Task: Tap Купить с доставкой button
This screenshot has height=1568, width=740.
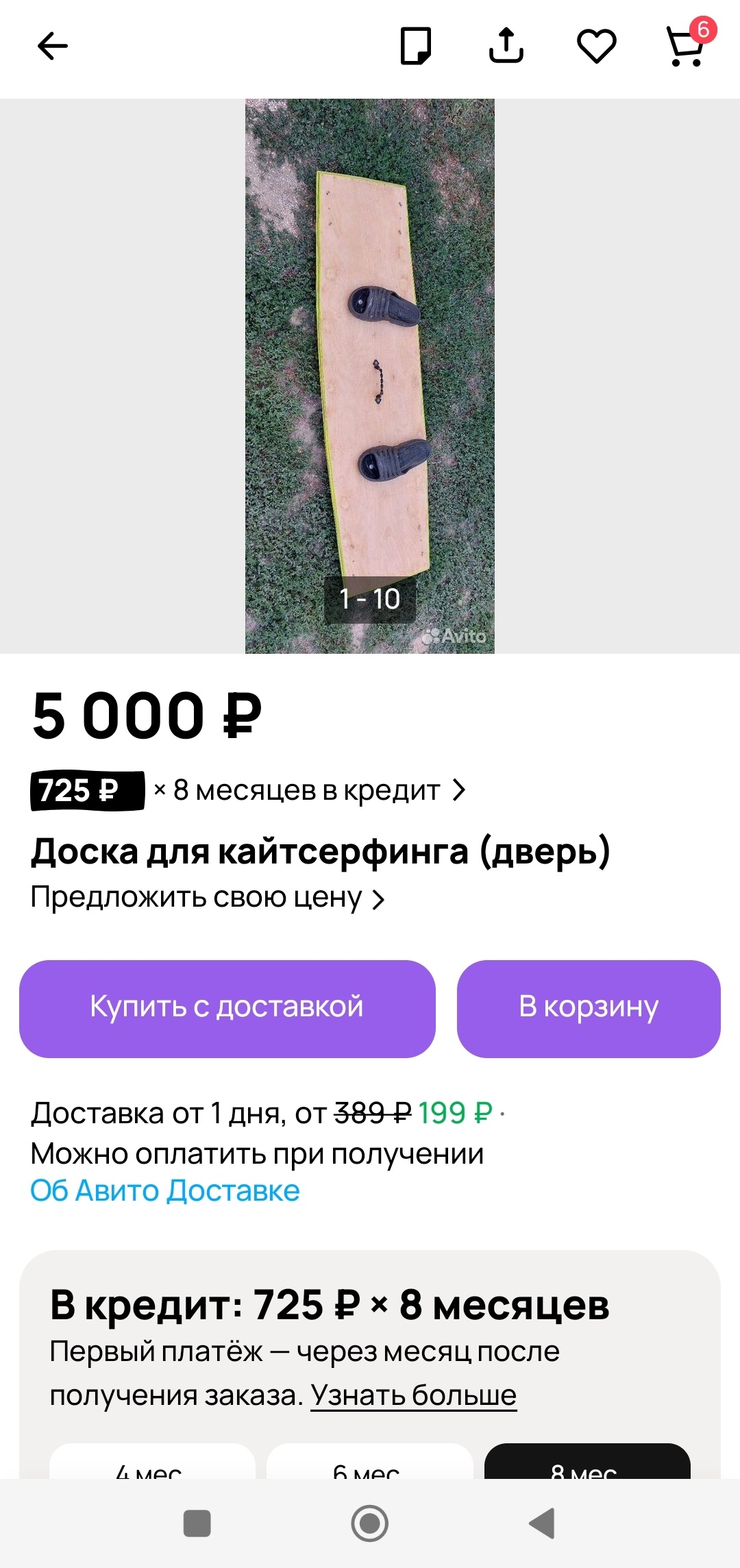Action: pyautogui.click(x=227, y=1009)
